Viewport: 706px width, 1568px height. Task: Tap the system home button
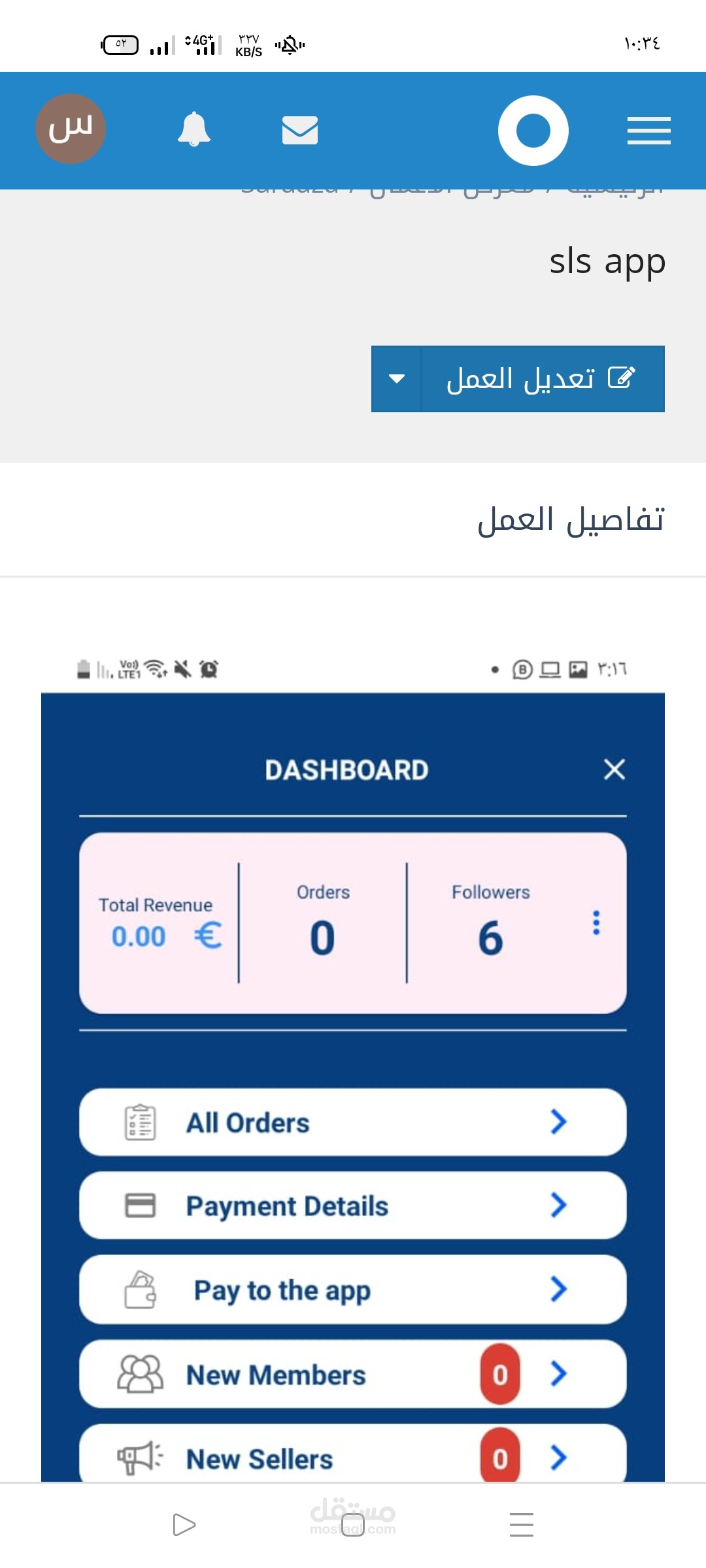coord(353,1525)
